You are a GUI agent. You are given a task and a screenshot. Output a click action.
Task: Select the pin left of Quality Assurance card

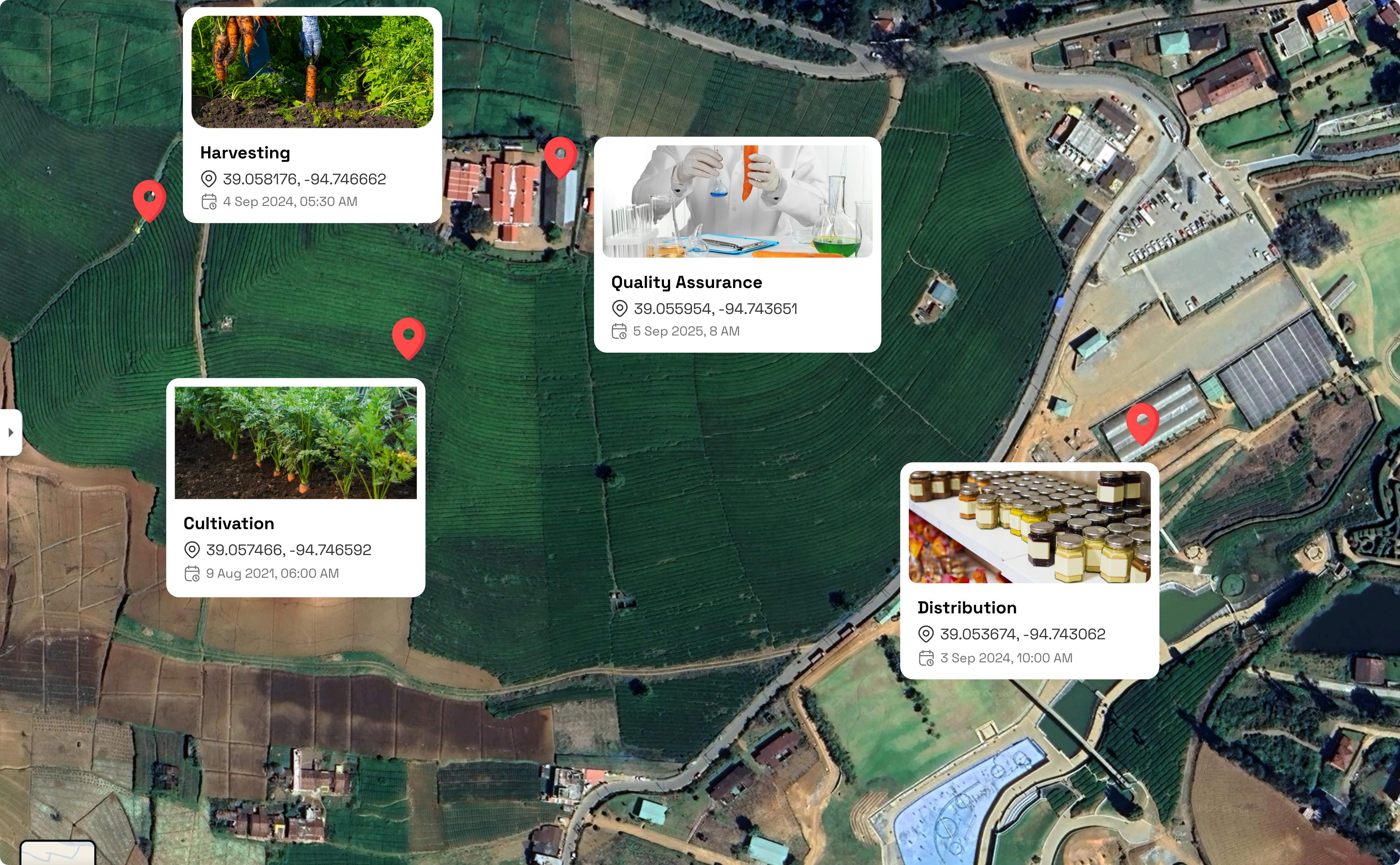[560, 156]
